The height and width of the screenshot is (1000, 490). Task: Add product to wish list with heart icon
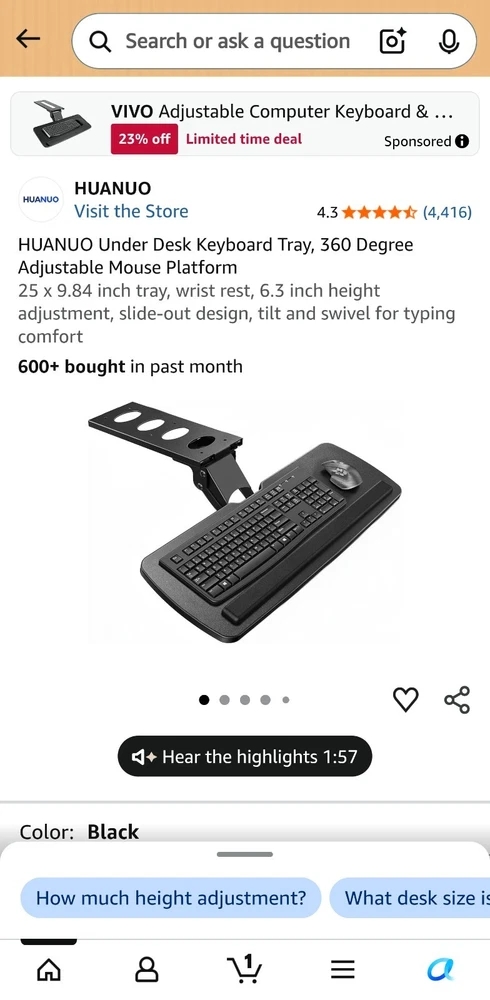(x=405, y=700)
